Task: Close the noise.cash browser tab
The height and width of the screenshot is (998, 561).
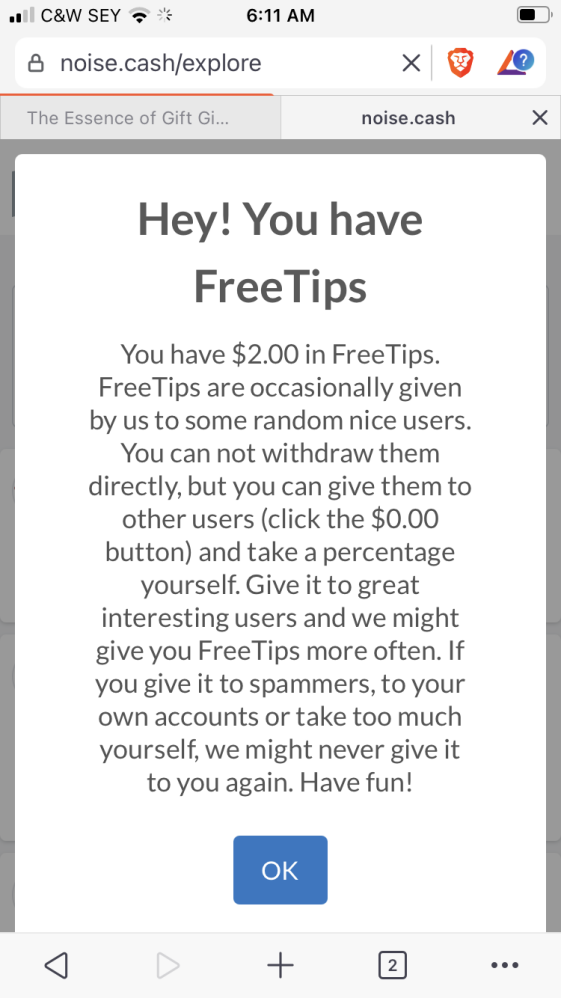Action: point(540,118)
